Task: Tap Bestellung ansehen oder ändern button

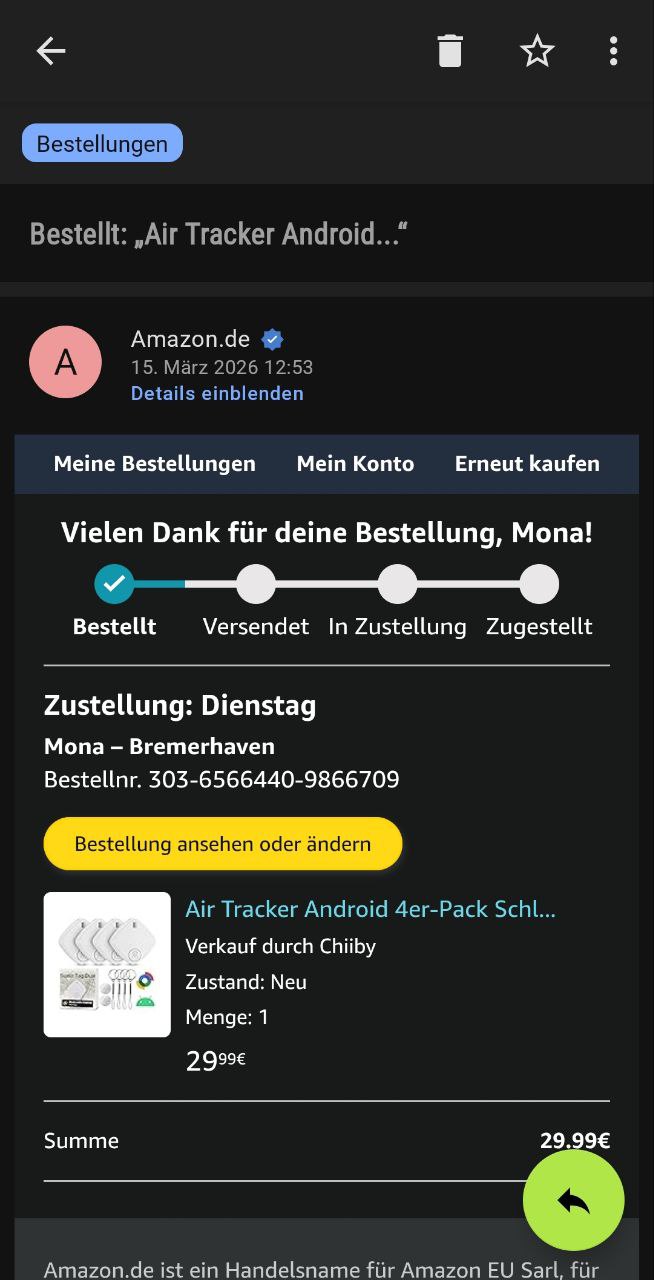Action: [222, 844]
